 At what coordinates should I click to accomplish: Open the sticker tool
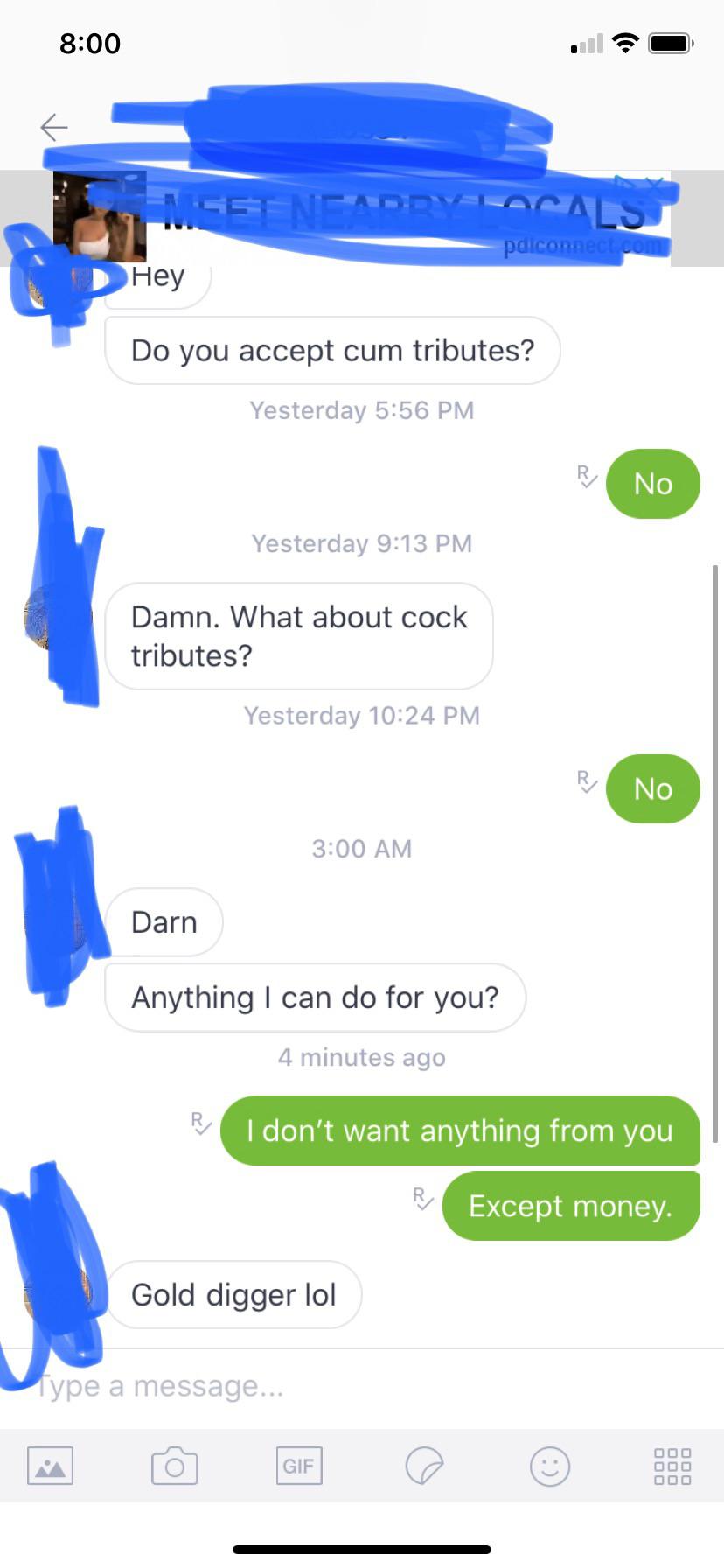tap(424, 1466)
